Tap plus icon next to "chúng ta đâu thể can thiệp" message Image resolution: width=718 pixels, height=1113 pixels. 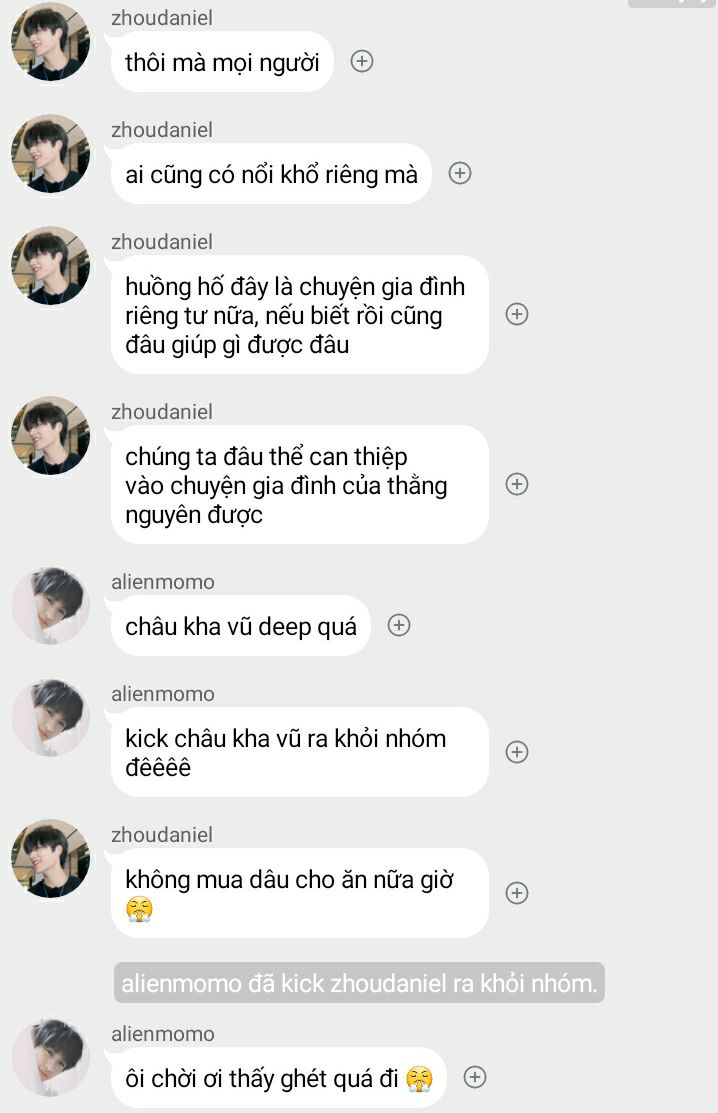click(516, 484)
